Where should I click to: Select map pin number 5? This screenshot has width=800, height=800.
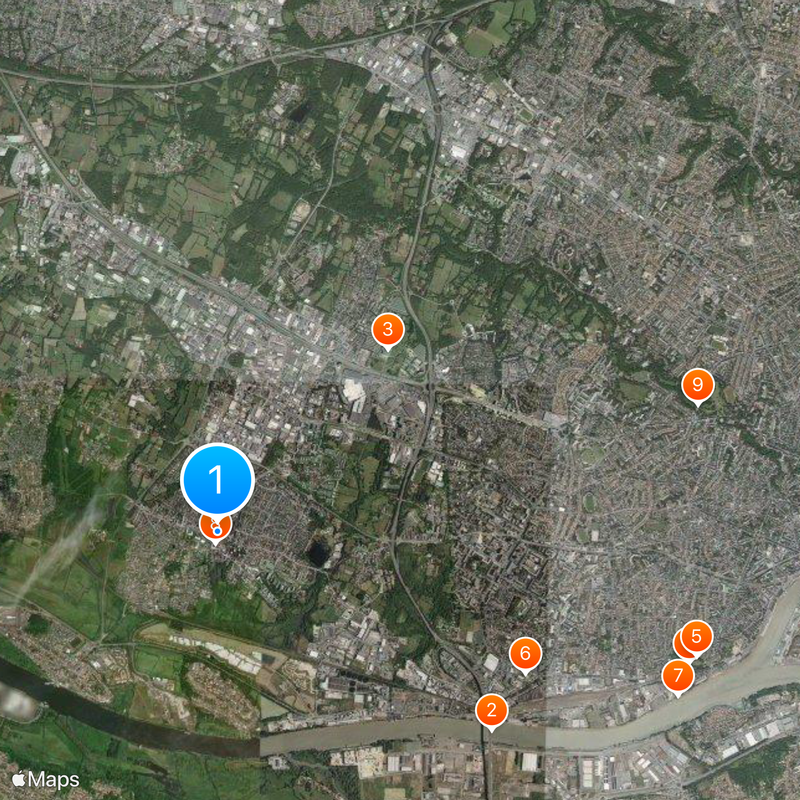pos(697,635)
